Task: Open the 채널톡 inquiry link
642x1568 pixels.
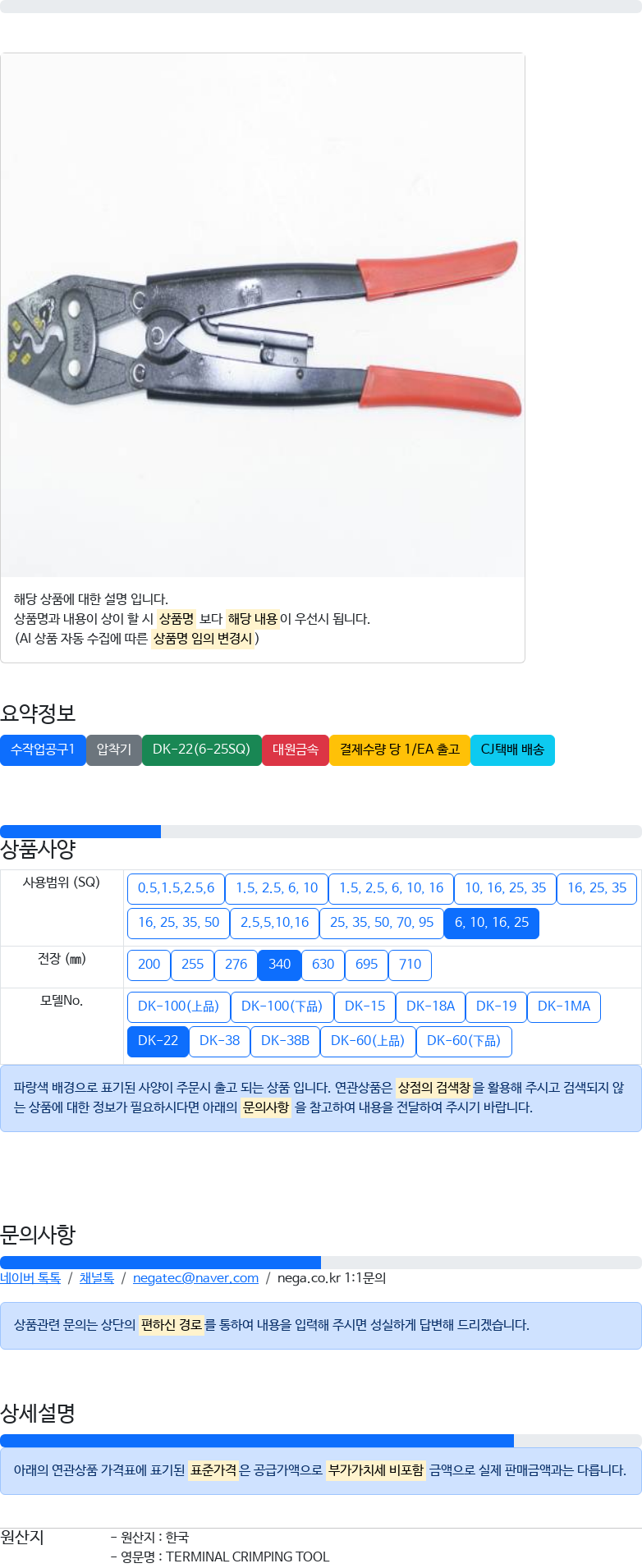Action: coord(96,1278)
